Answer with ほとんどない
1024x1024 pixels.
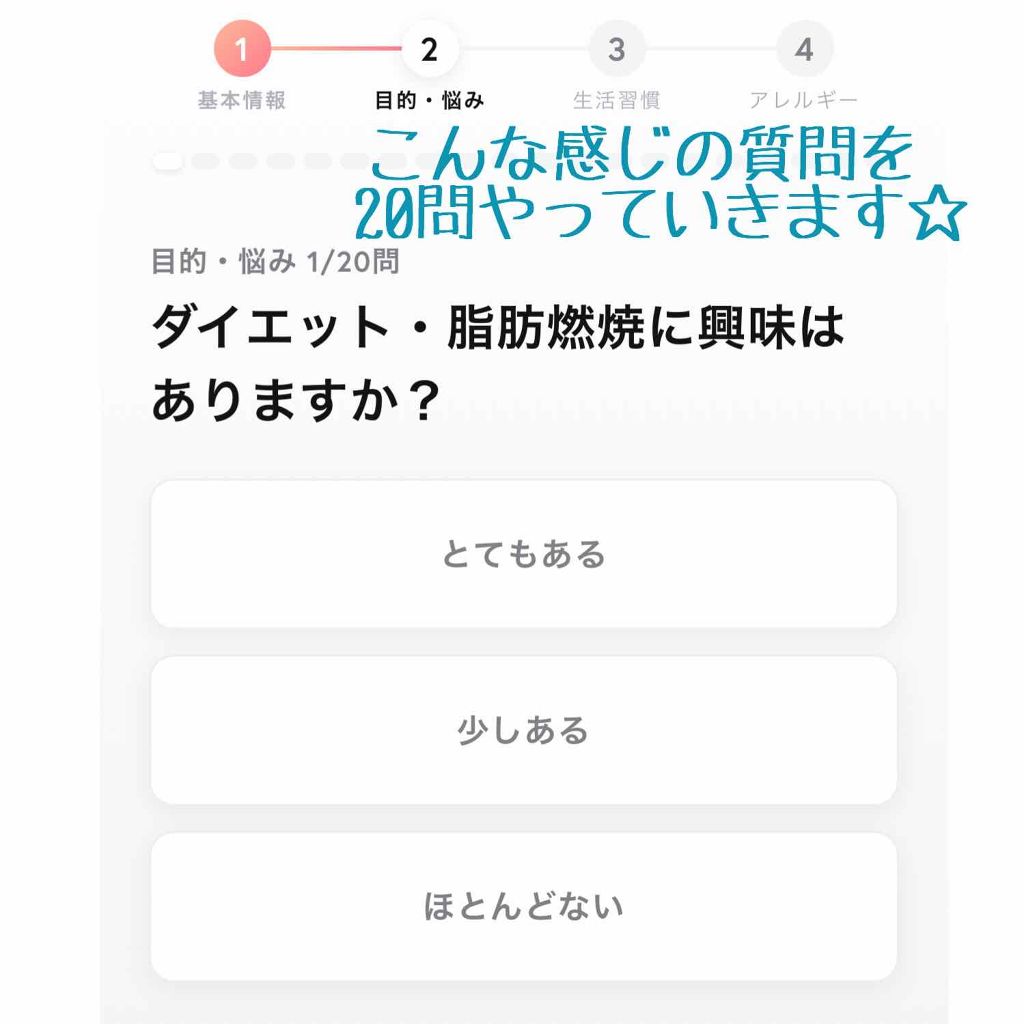pos(523,906)
